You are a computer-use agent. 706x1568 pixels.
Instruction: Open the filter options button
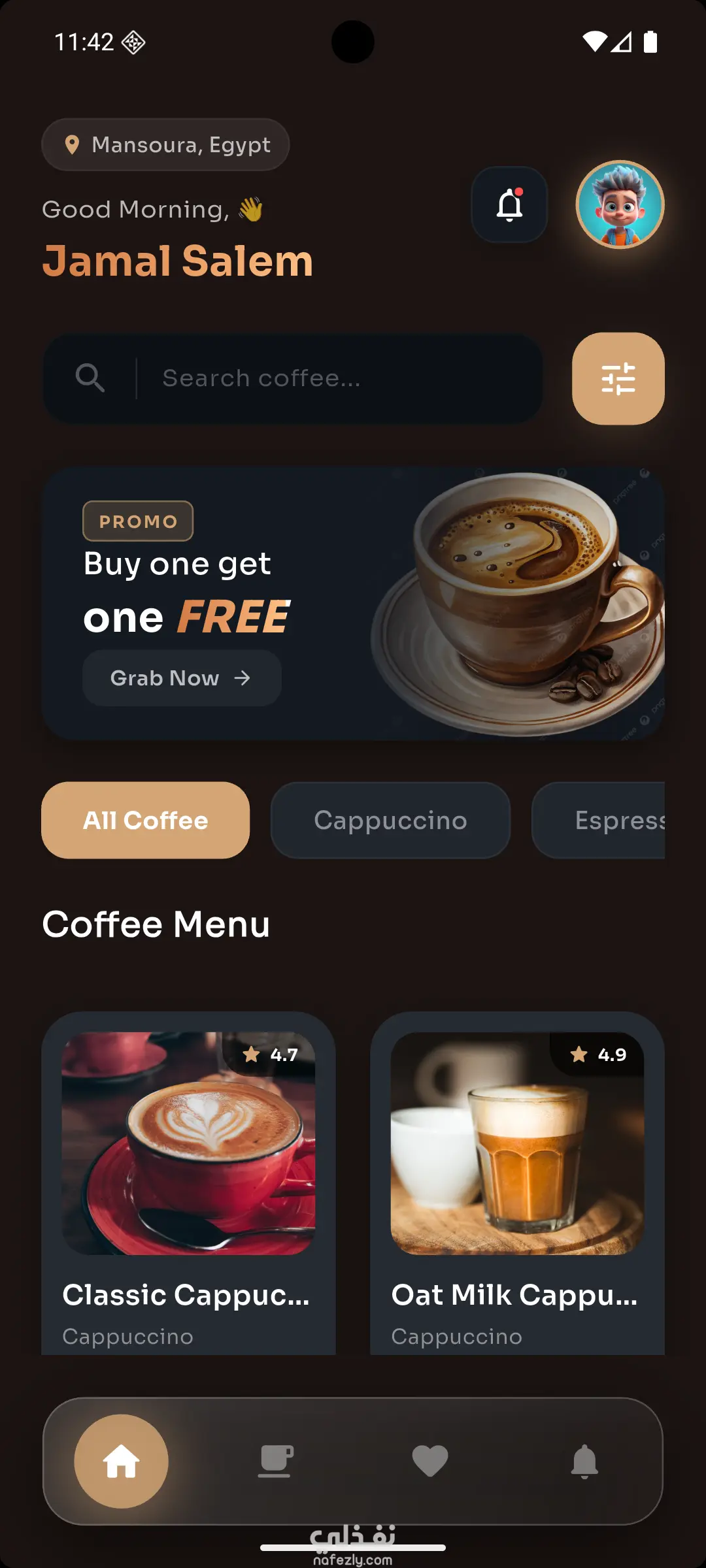click(x=618, y=379)
